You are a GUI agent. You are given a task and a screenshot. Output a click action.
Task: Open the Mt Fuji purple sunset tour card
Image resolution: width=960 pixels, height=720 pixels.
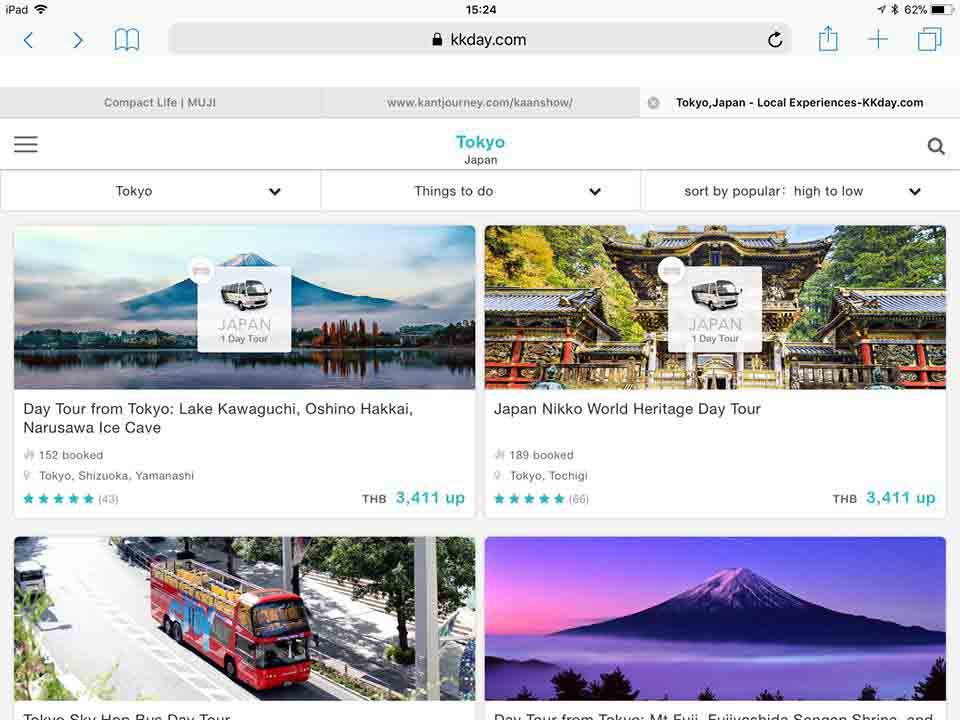tap(715, 620)
